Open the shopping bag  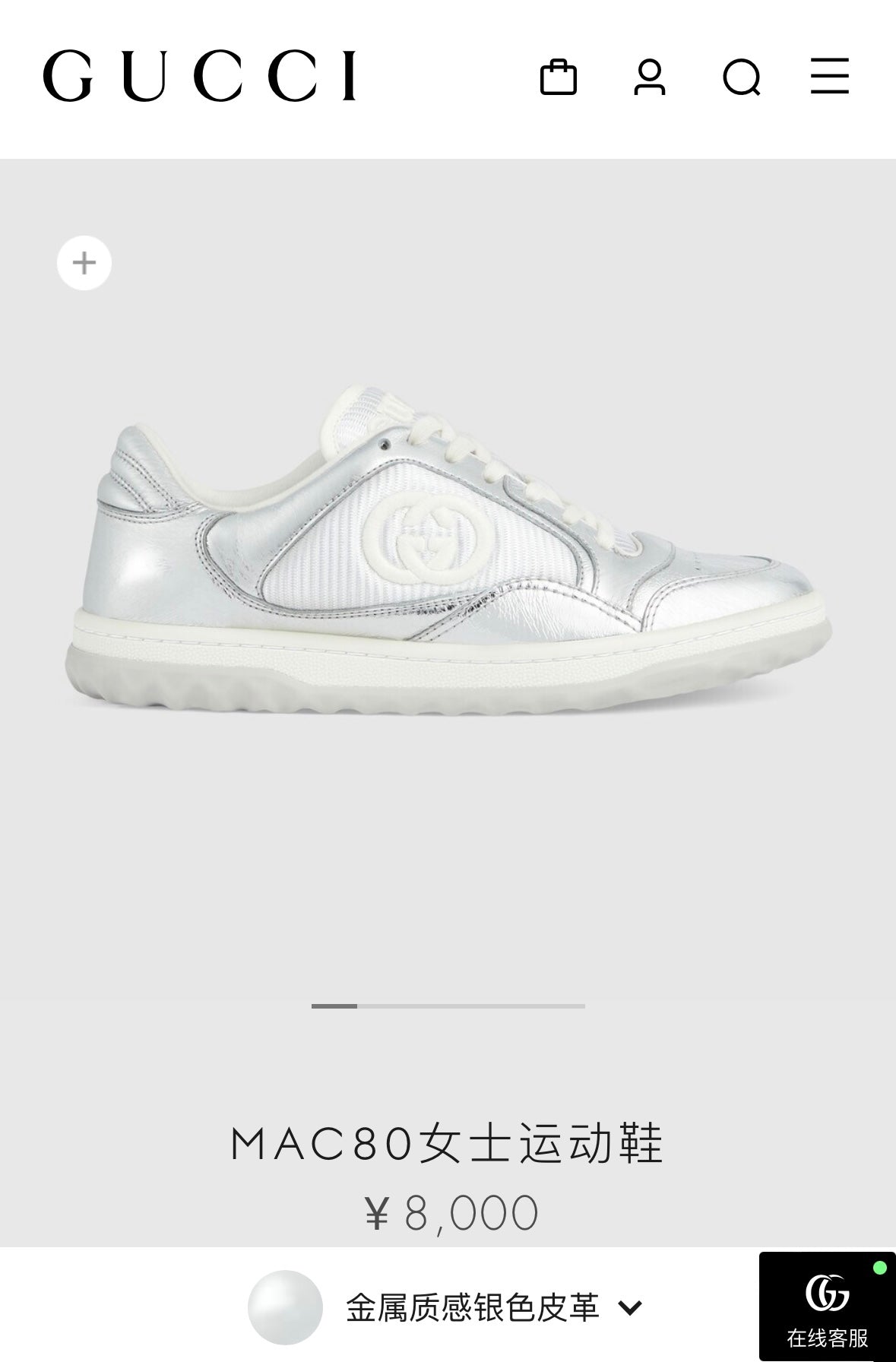[x=559, y=77]
